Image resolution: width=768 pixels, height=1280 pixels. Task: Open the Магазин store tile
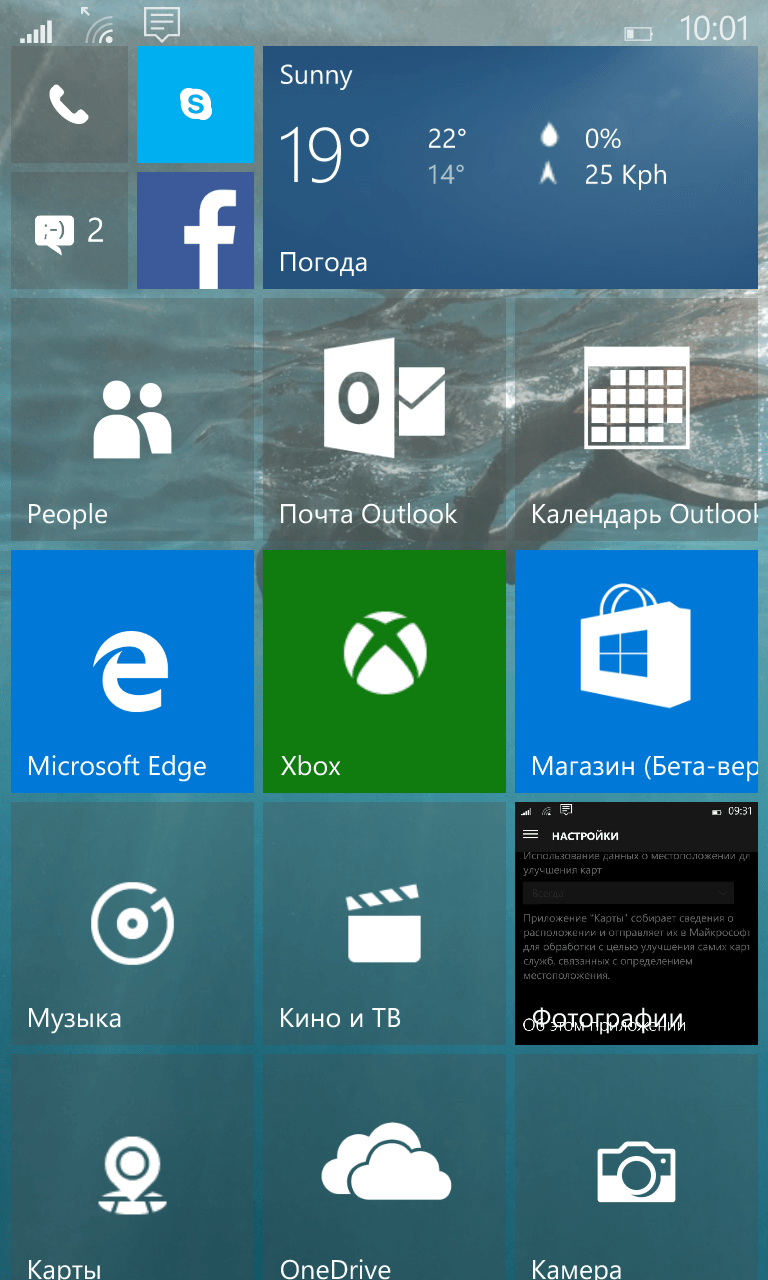(636, 671)
